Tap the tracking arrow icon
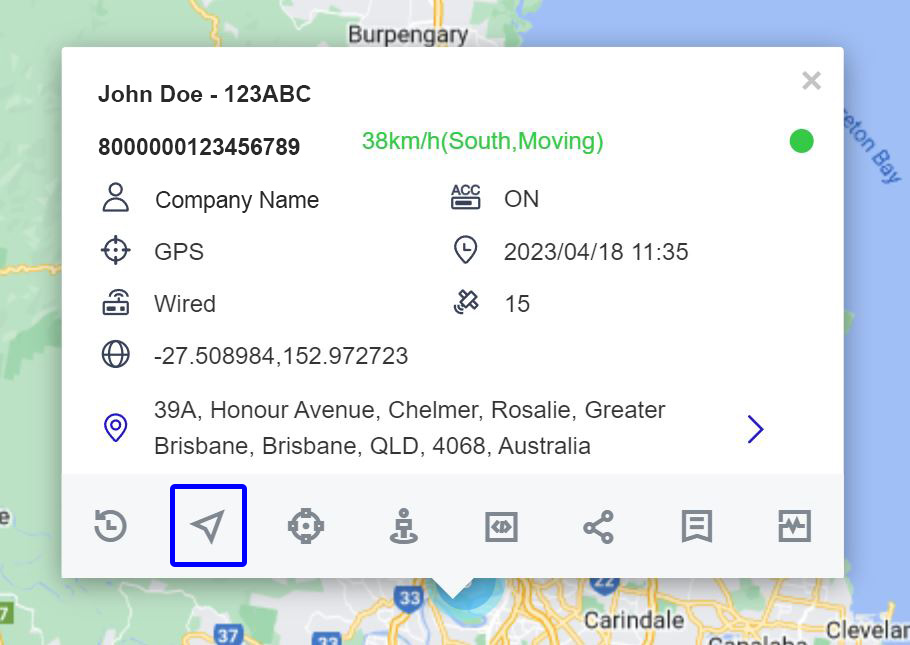 point(208,526)
